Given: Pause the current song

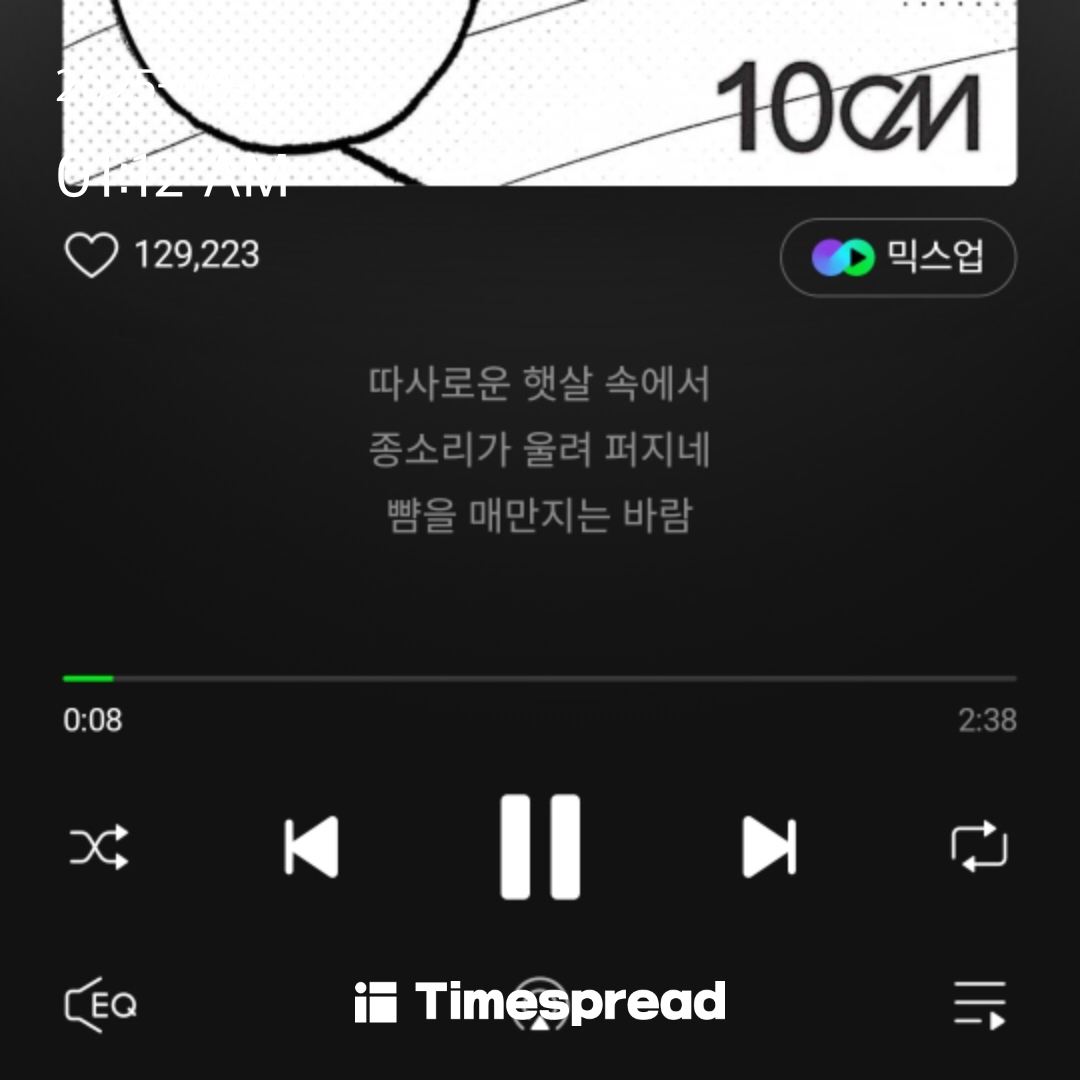Looking at the screenshot, I should (540, 847).
